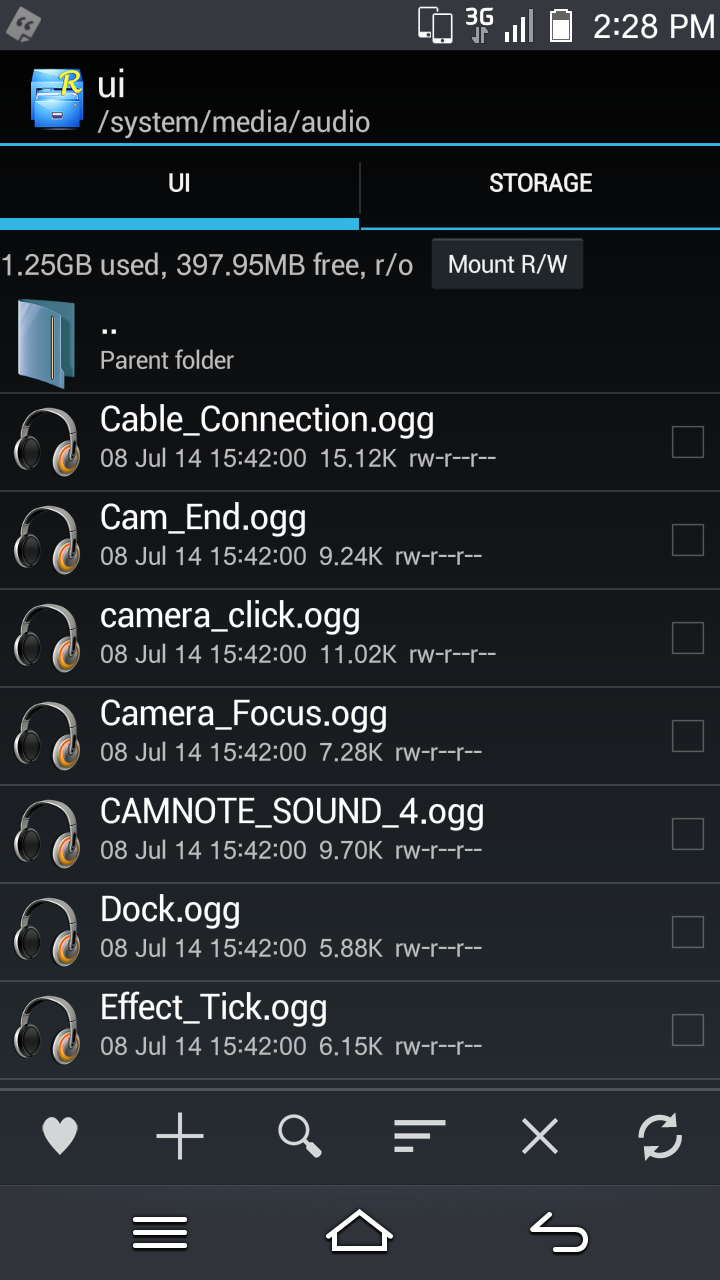Go to the home screen
The image size is (720, 1280).
[x=359, y=1232]
